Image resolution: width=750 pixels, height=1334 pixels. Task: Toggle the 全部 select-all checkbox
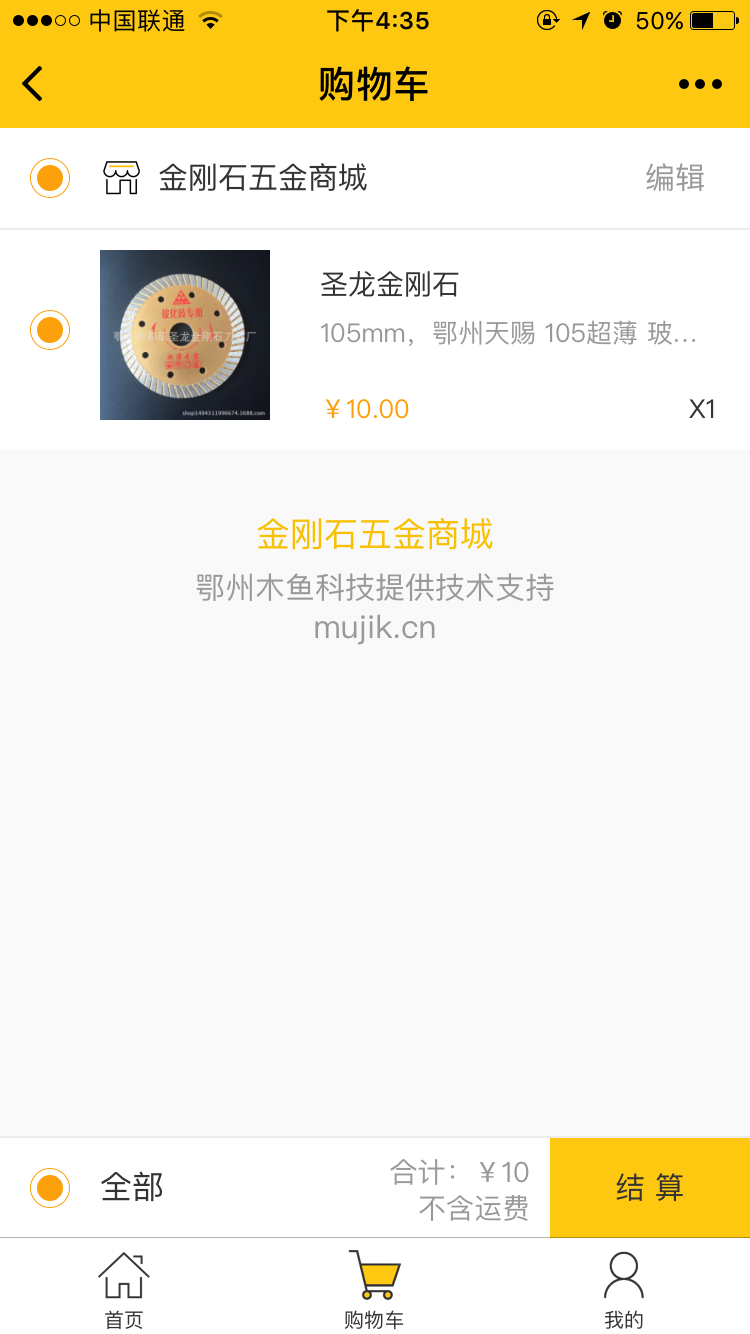click(x=50, y=1188)
